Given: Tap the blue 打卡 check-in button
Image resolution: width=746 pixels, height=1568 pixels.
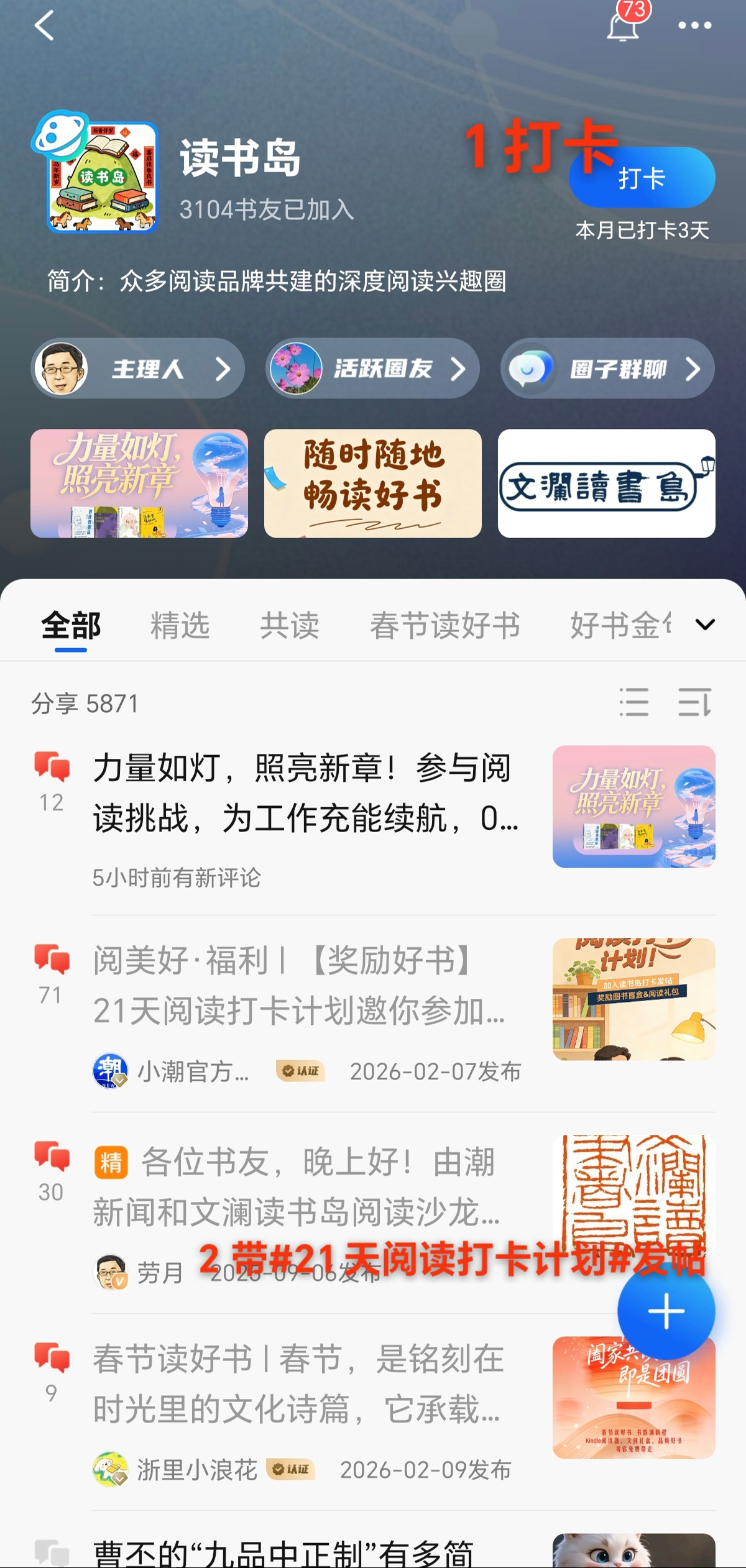Looking at the screenshot, I should (642, 178).
